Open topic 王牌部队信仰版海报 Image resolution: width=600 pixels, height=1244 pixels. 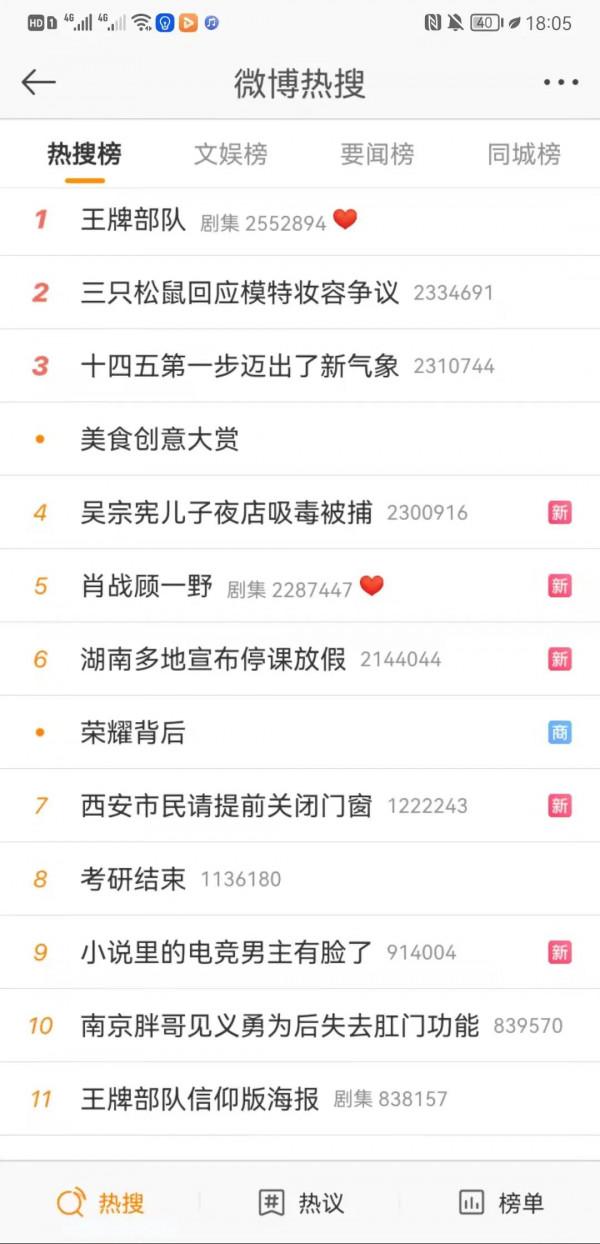pyautogui.click(x=200, y=1099)
